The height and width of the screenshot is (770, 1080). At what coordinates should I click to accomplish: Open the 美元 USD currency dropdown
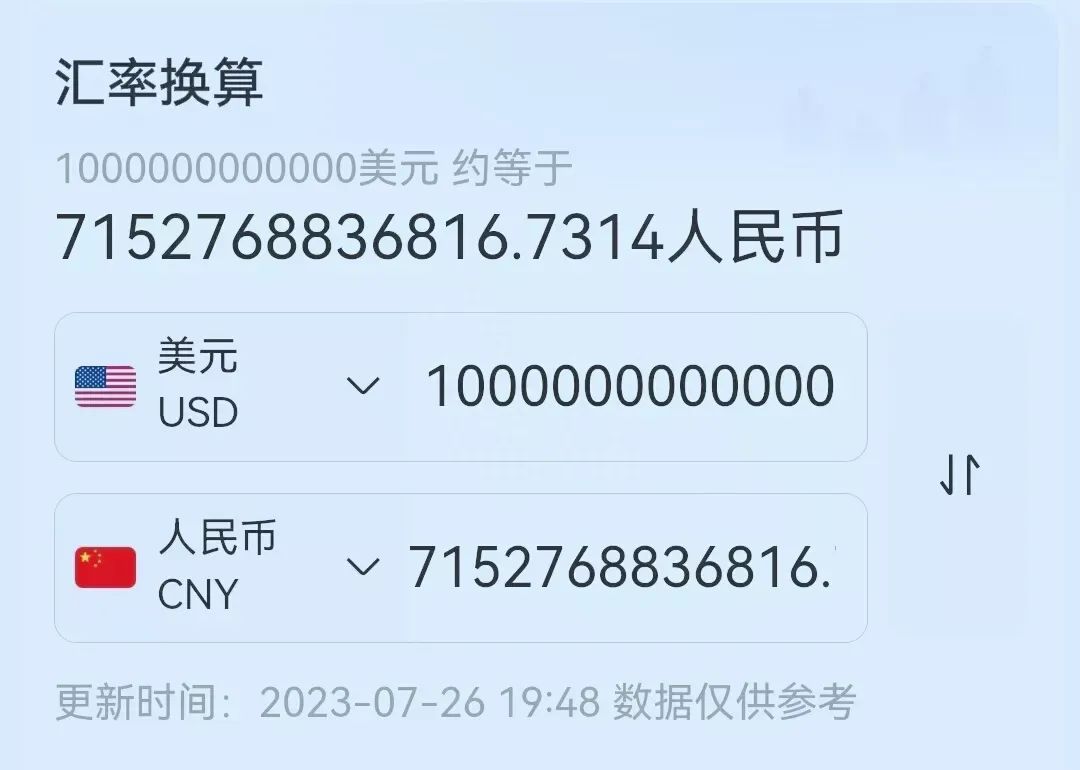362,386
